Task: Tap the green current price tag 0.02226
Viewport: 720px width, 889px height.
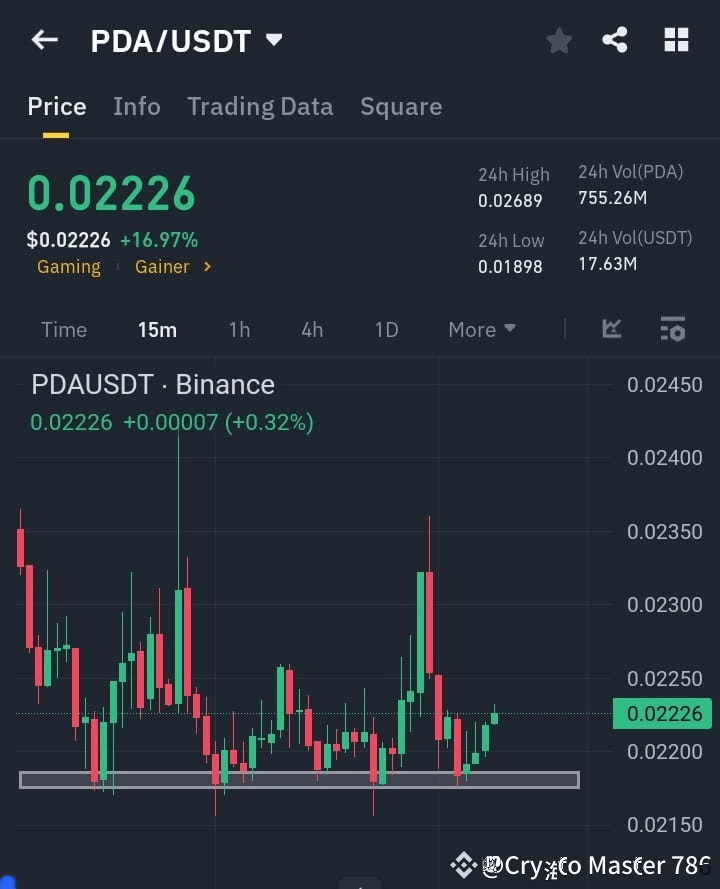Action: pyautogui.click(x=662, y=713)
